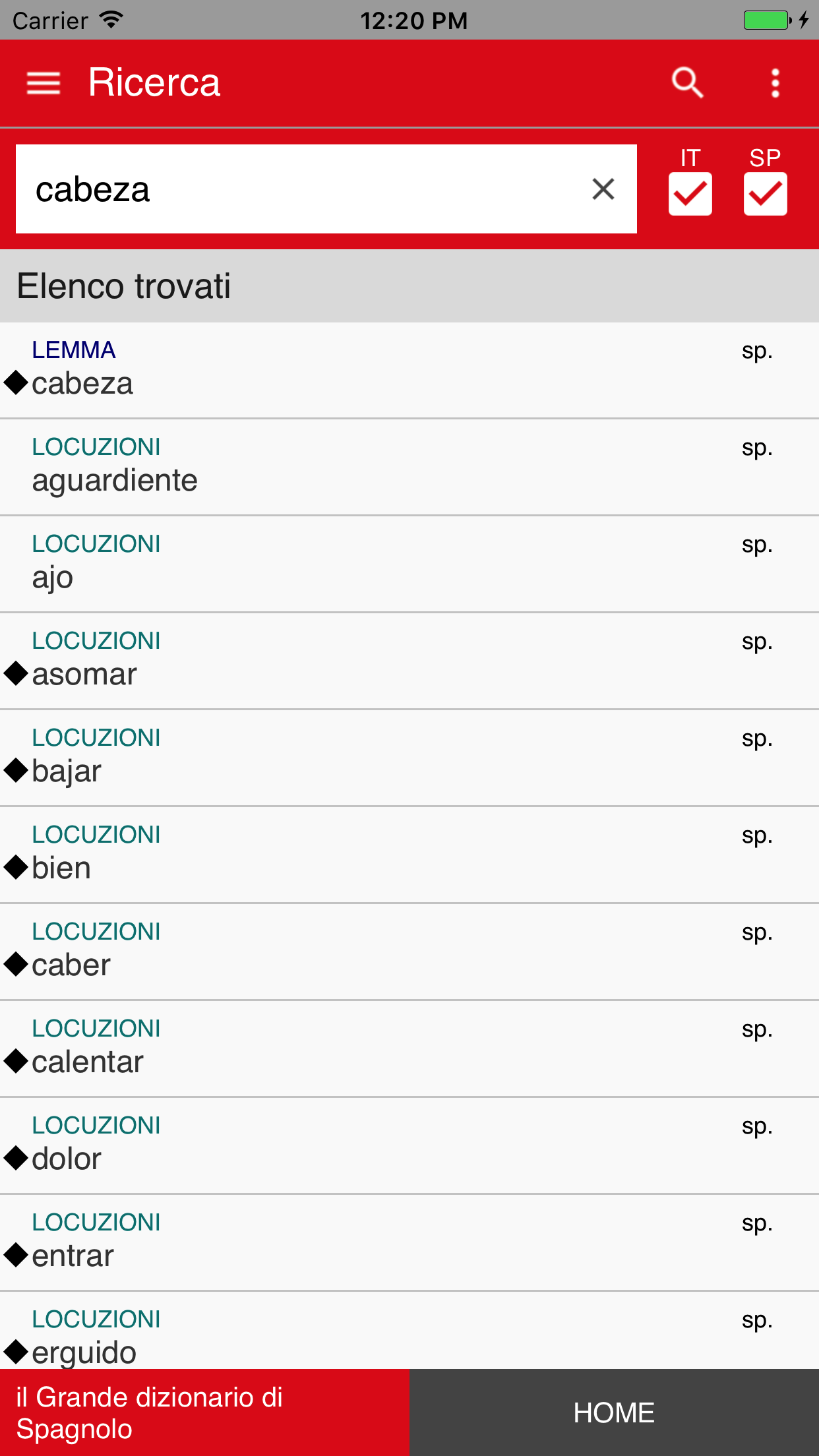
Task: Open the Elenco trovati section header
Action: coord(123,285)
